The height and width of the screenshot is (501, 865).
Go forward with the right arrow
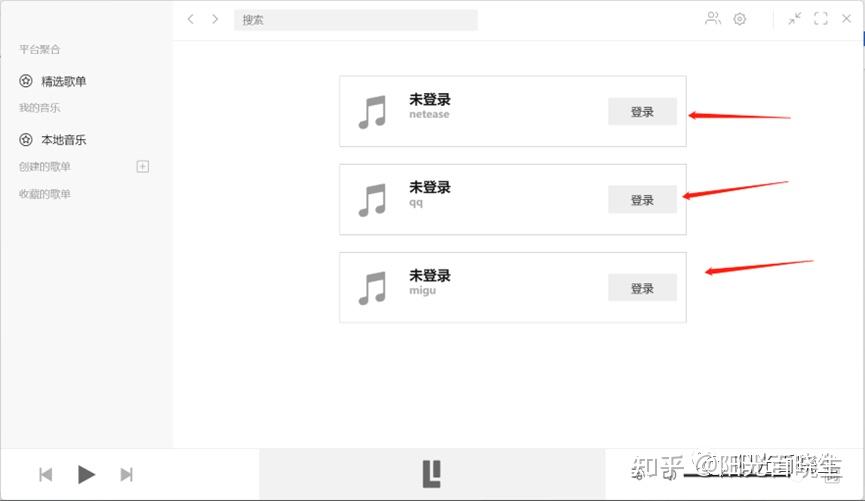pyautogui.click(x=215, y=19)
